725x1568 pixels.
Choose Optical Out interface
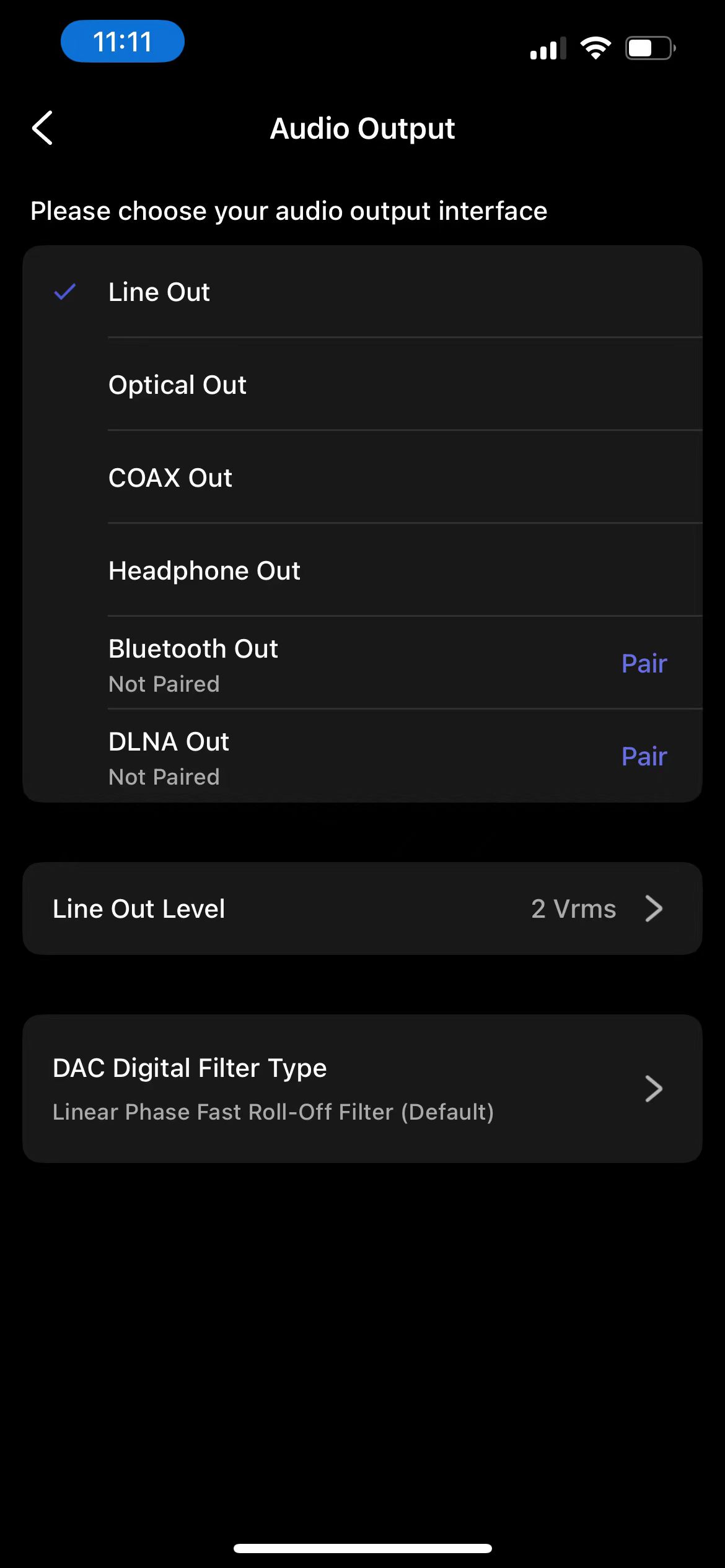pos(177,385)
